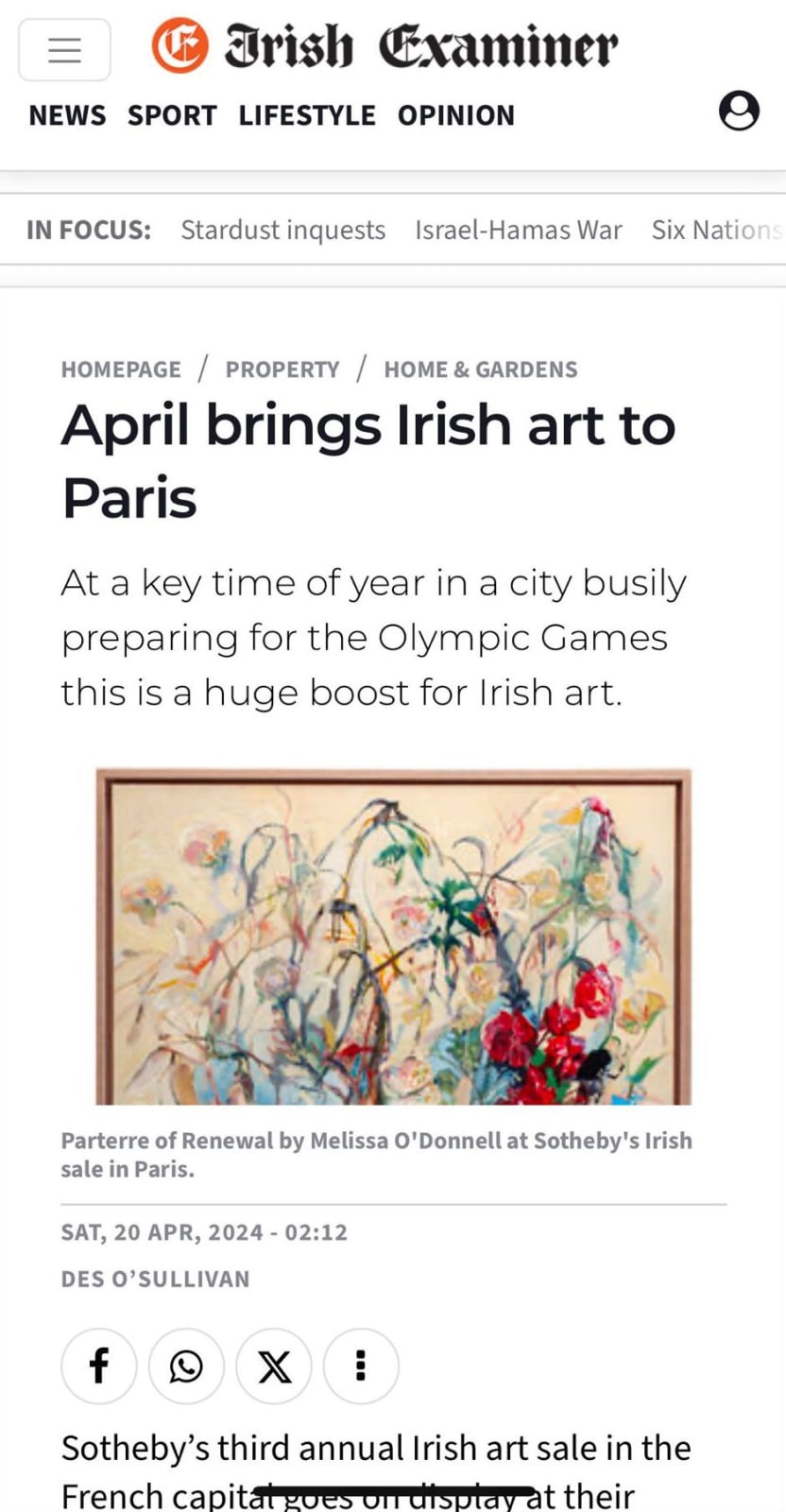Screen dimensions: 786x1512
Task: Share the article via WhatsApp
Action: click(186, 1366)
